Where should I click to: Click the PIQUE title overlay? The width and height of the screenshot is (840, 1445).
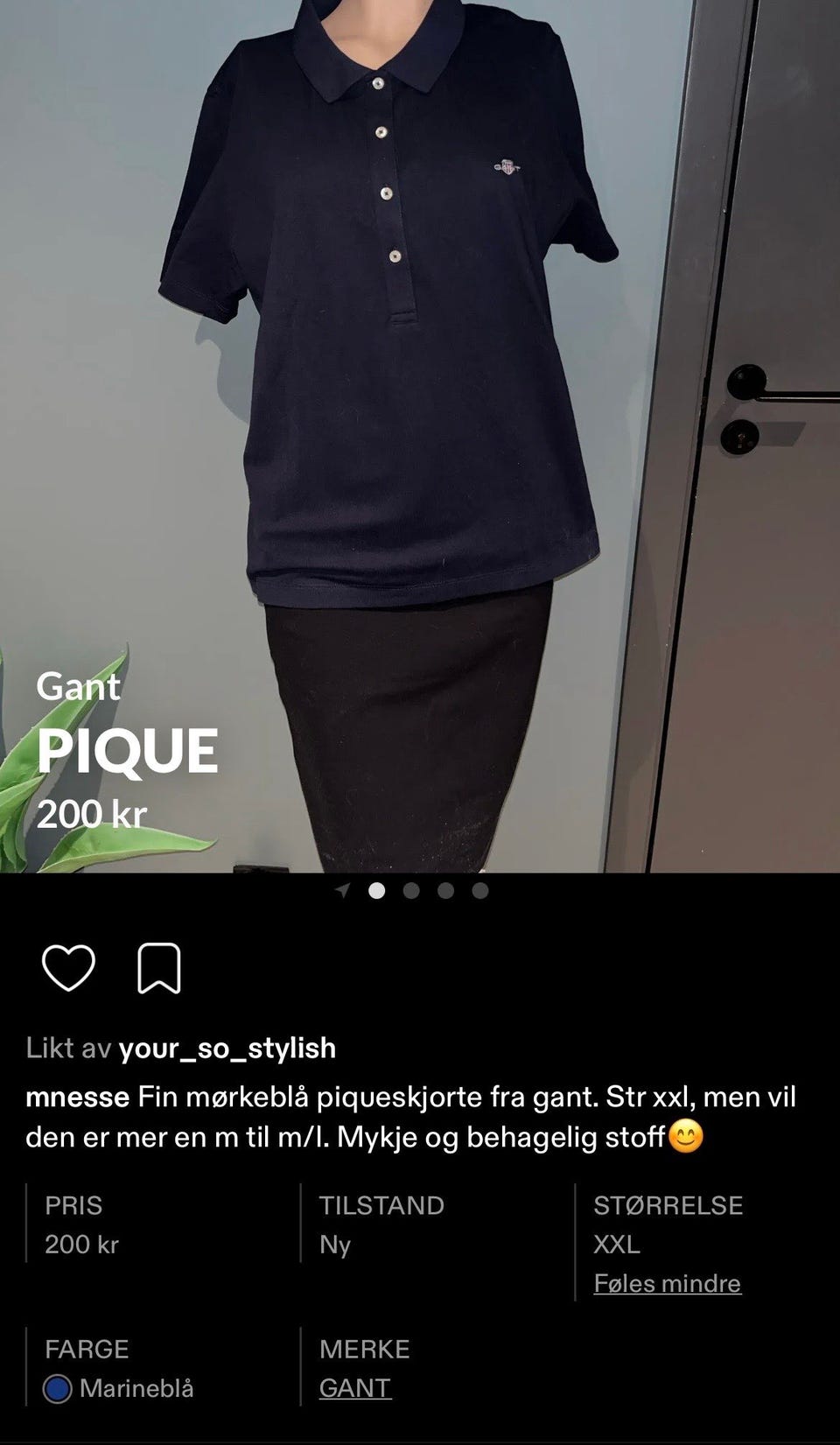click(131, 748)
